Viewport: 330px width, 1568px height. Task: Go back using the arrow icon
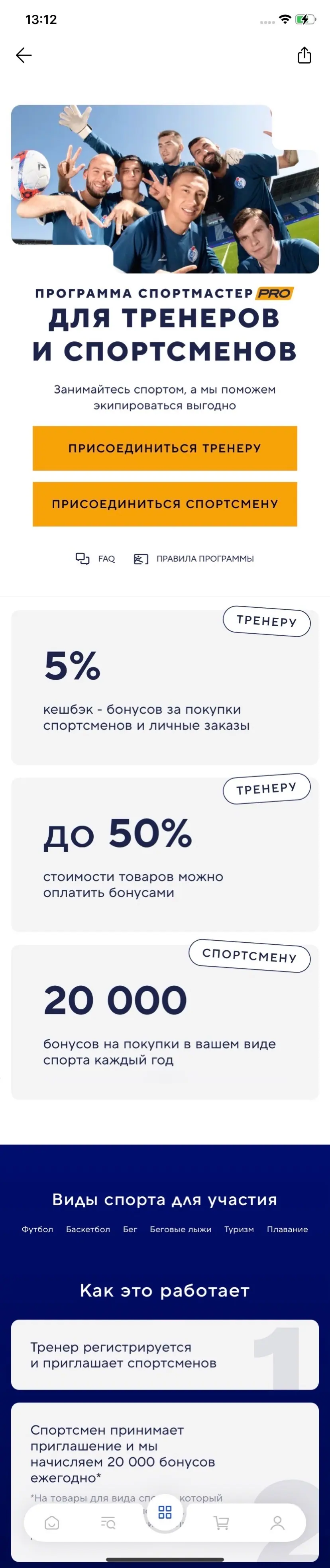(24, 55)
